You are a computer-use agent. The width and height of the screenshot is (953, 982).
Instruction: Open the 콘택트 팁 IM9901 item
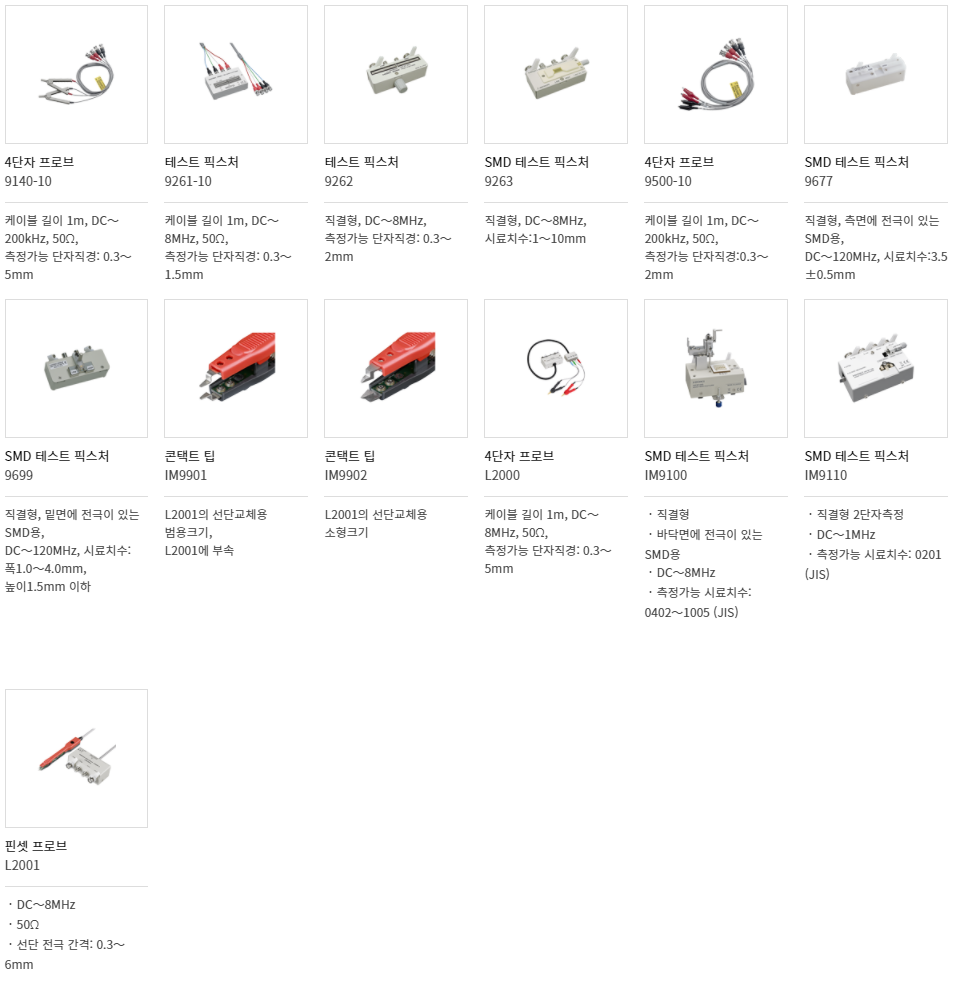[236, 369]
